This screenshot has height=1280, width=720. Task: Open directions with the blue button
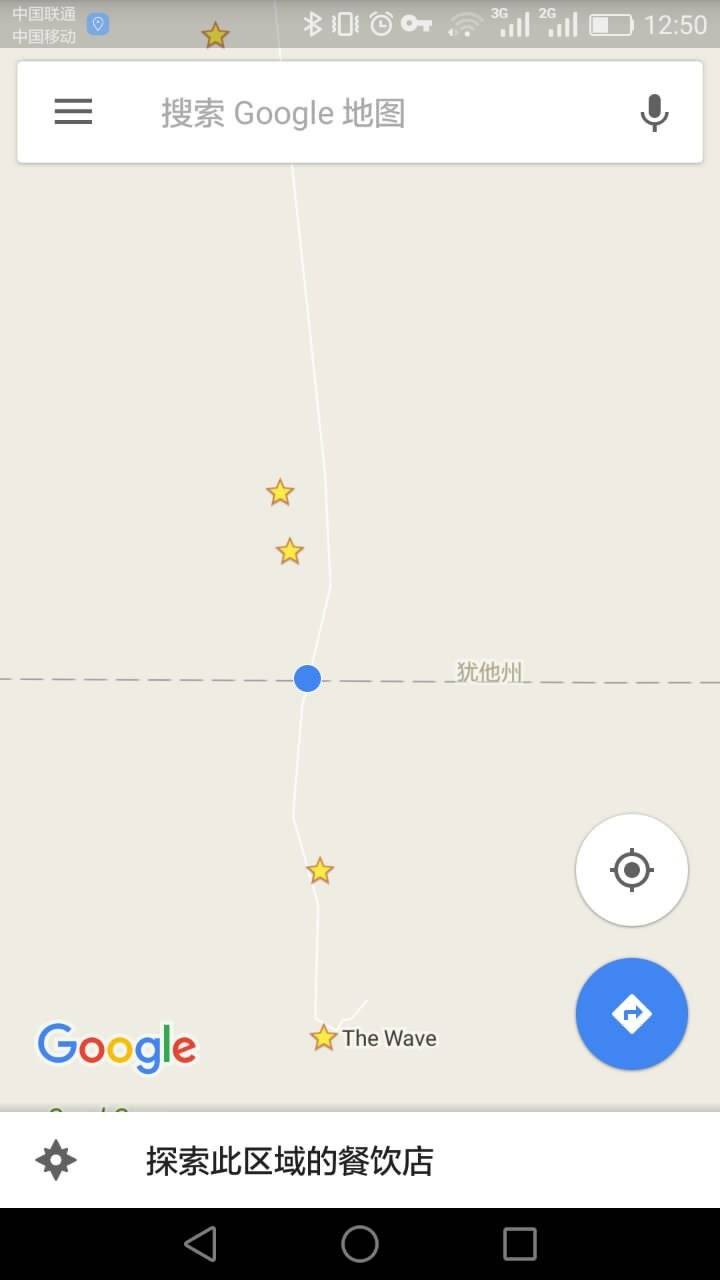(631, 1014)
